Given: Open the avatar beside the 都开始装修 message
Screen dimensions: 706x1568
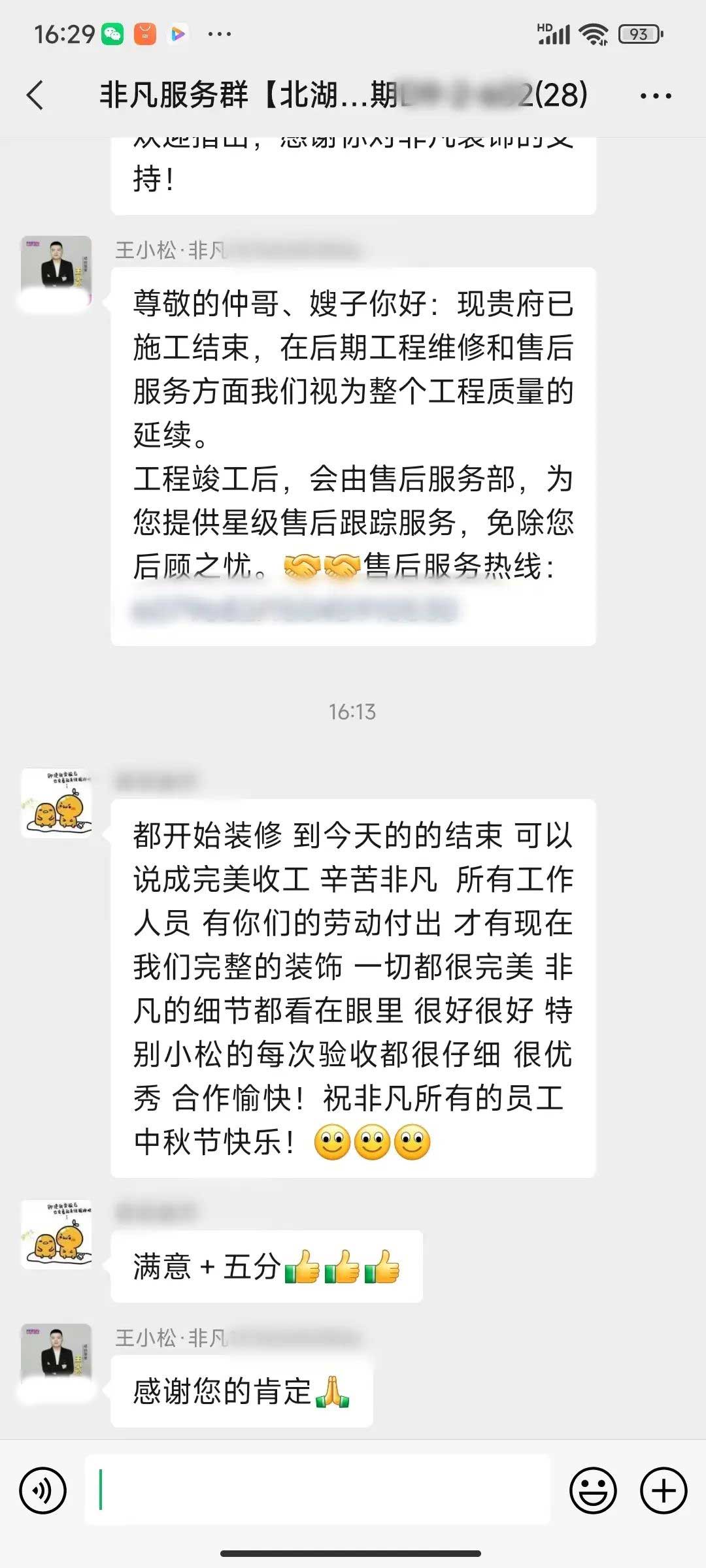Looking at the screenshot, I should tap(56, 803).
